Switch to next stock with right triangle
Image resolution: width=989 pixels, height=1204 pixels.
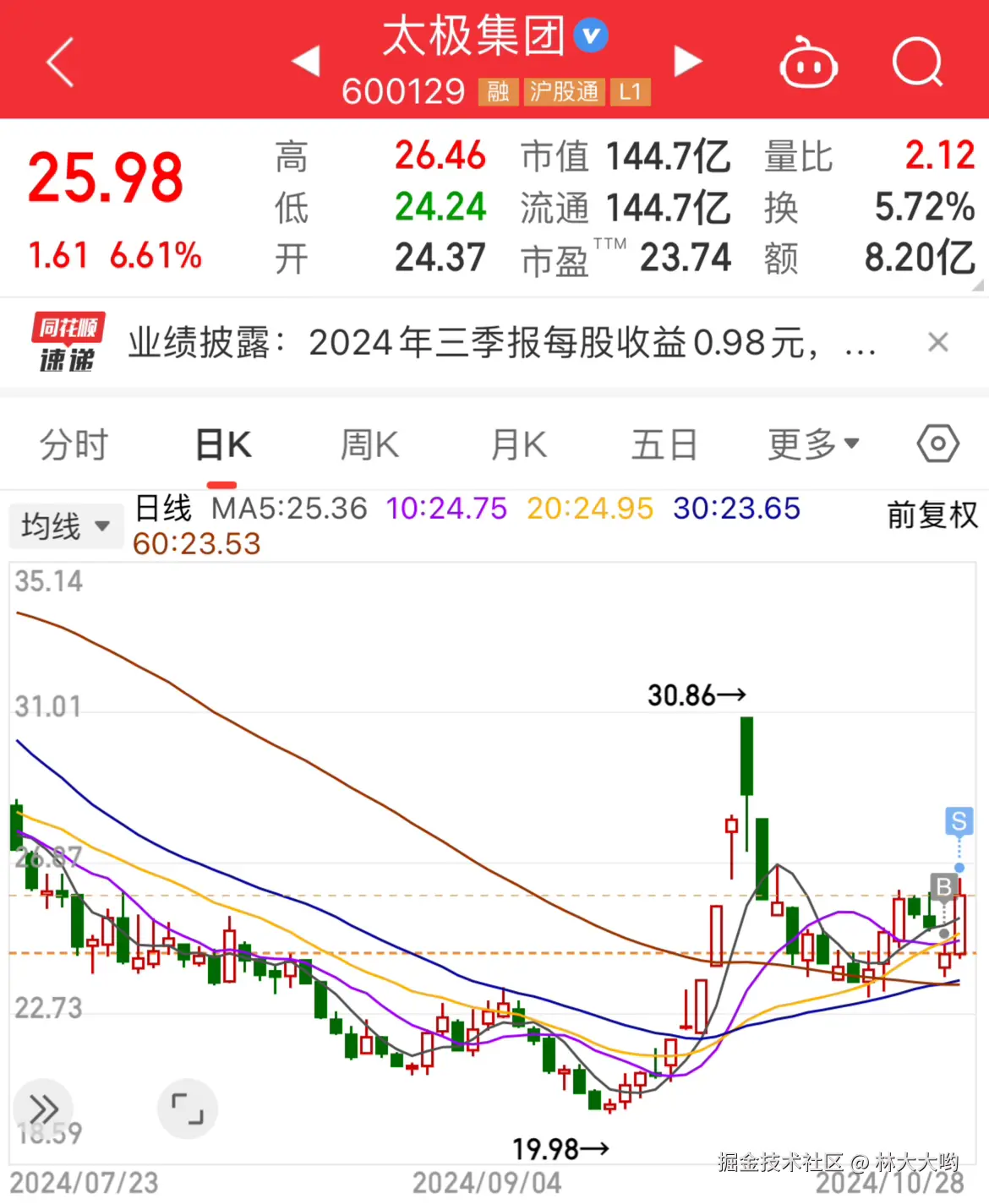[689, 61]
